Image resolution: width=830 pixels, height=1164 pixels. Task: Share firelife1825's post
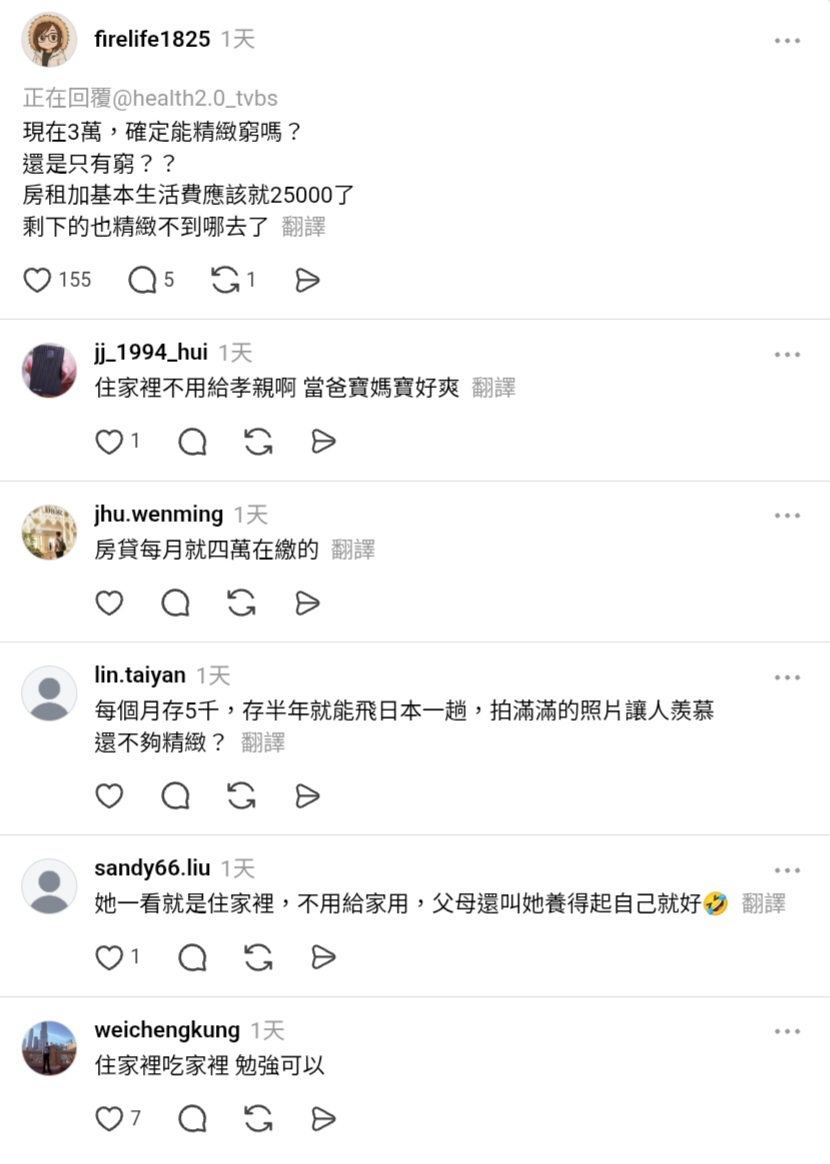coord(308,280)
